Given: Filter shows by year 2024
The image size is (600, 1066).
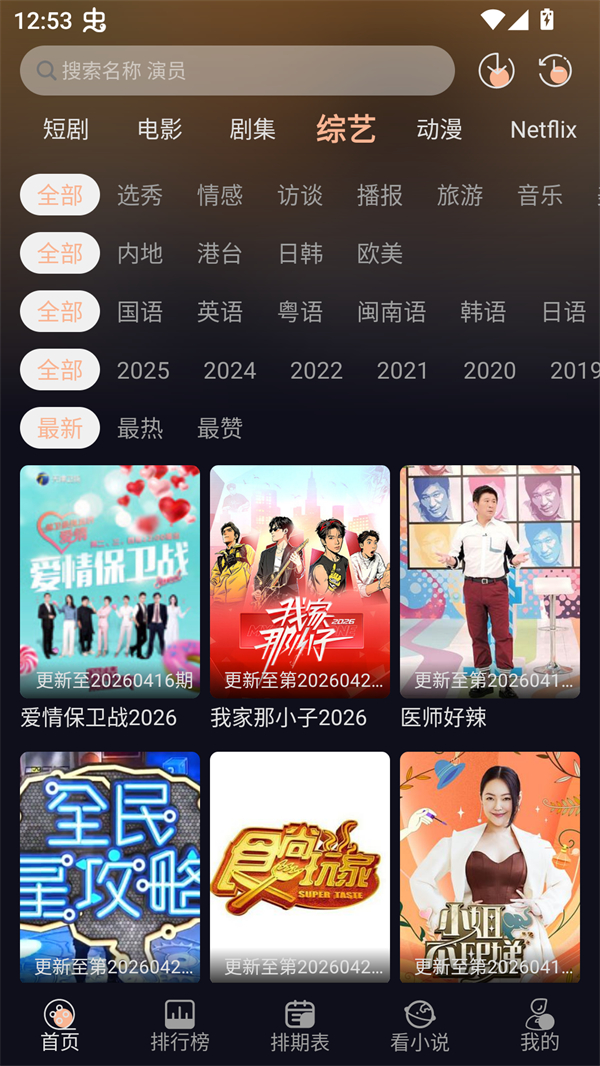Looking at the screenshot, I should 230,370.
